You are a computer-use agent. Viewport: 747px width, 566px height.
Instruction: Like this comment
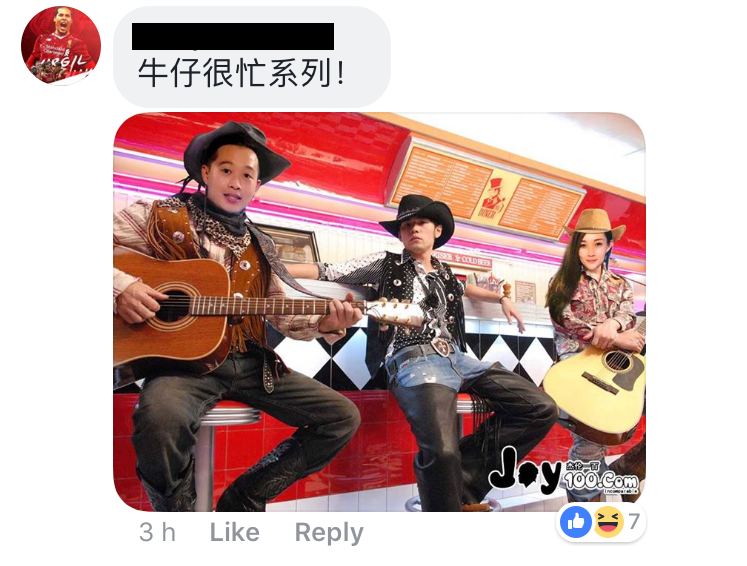(234, 533)
